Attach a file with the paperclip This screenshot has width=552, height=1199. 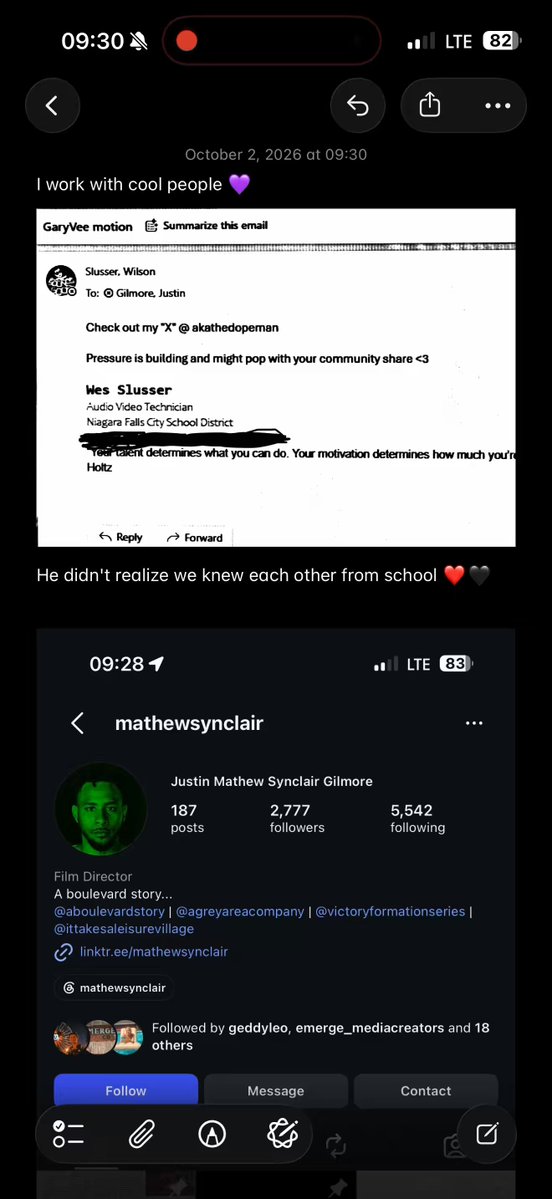click(x=141, y=1134)
